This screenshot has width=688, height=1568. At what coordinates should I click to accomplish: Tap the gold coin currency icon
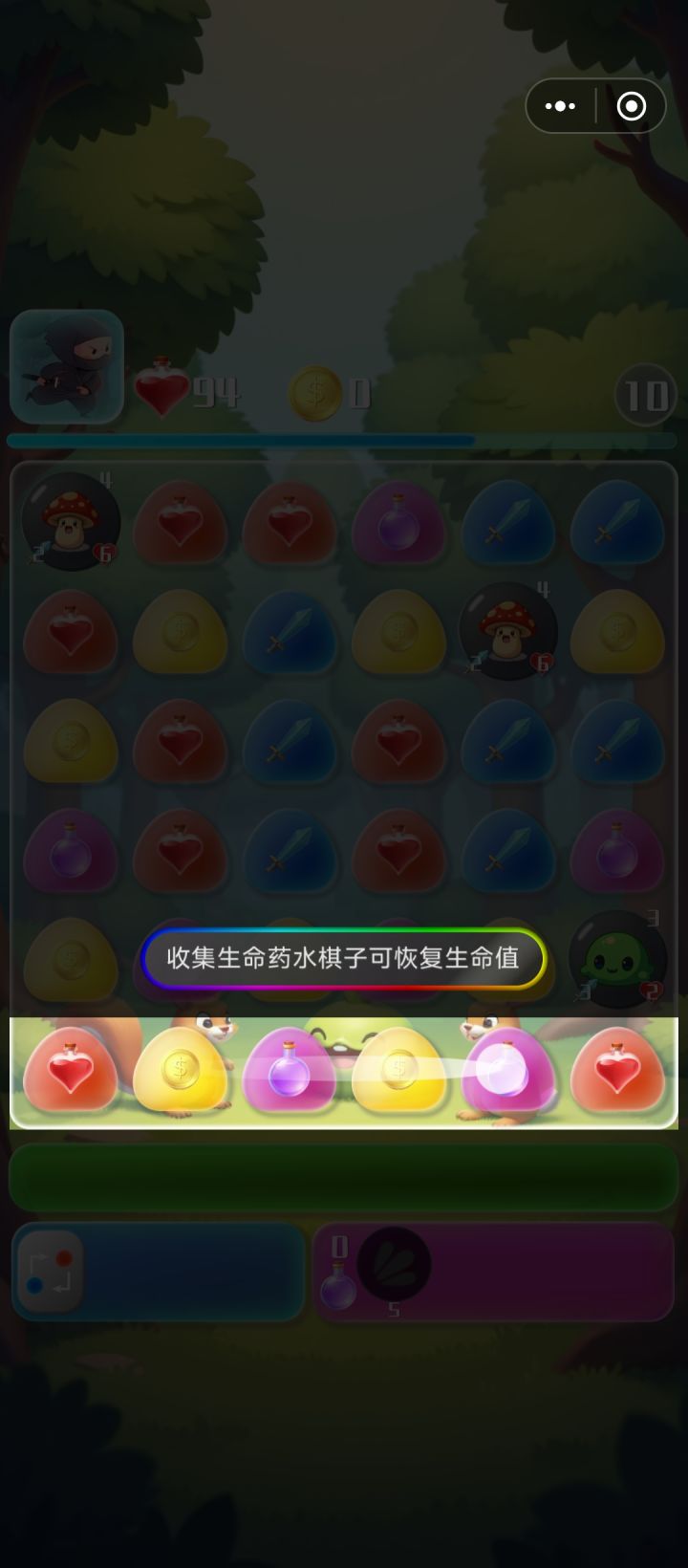click(x=315, y=390)
